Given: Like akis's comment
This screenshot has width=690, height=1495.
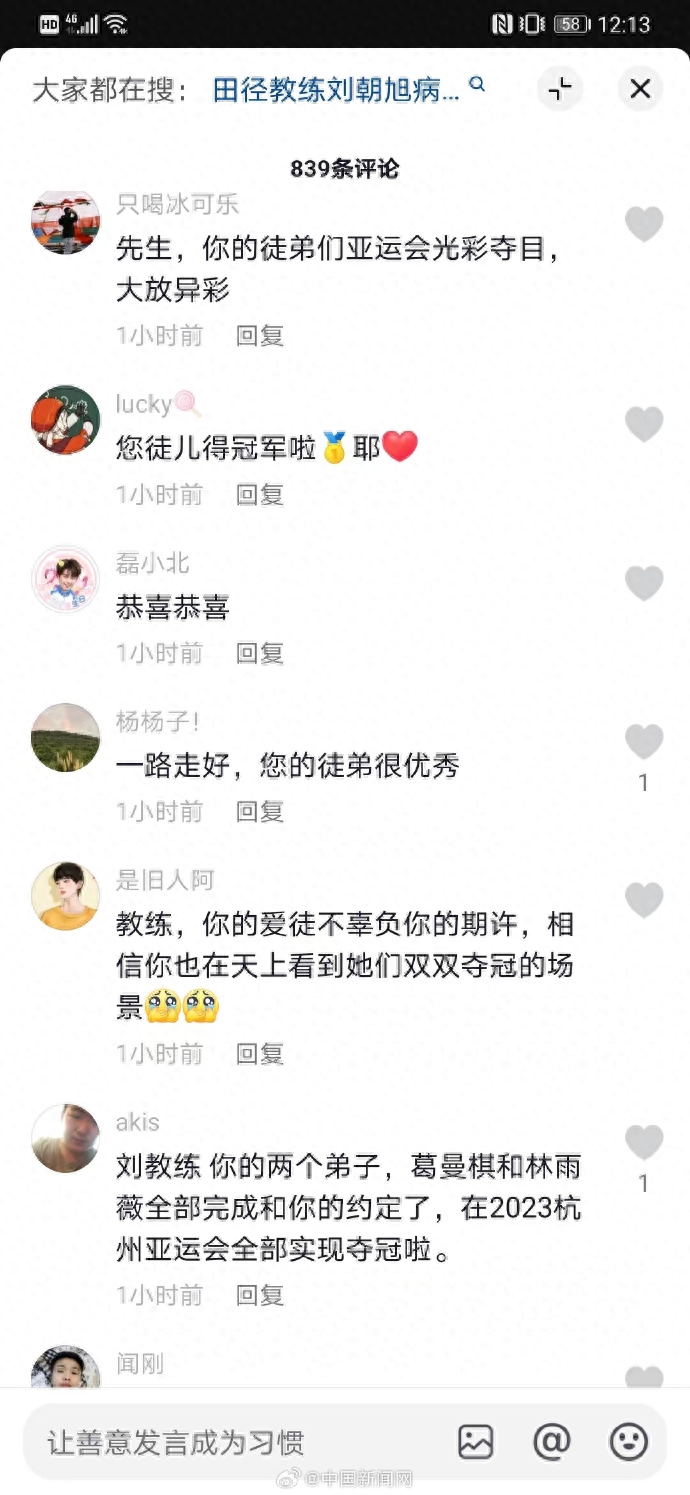Looking at the screenshot, I should tap(644, 1142).
